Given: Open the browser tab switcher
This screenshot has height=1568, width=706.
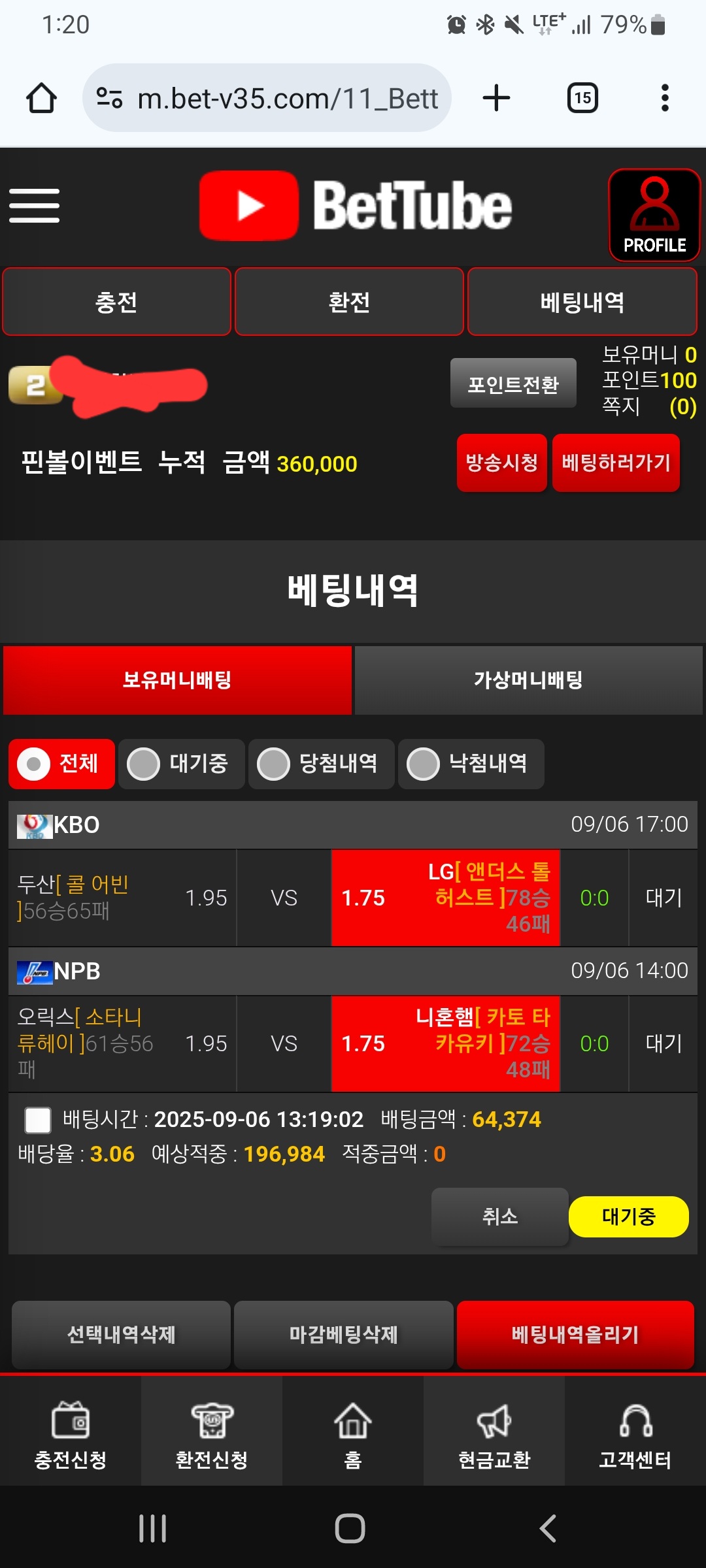Looking at the screenshot, I should 582,98.
